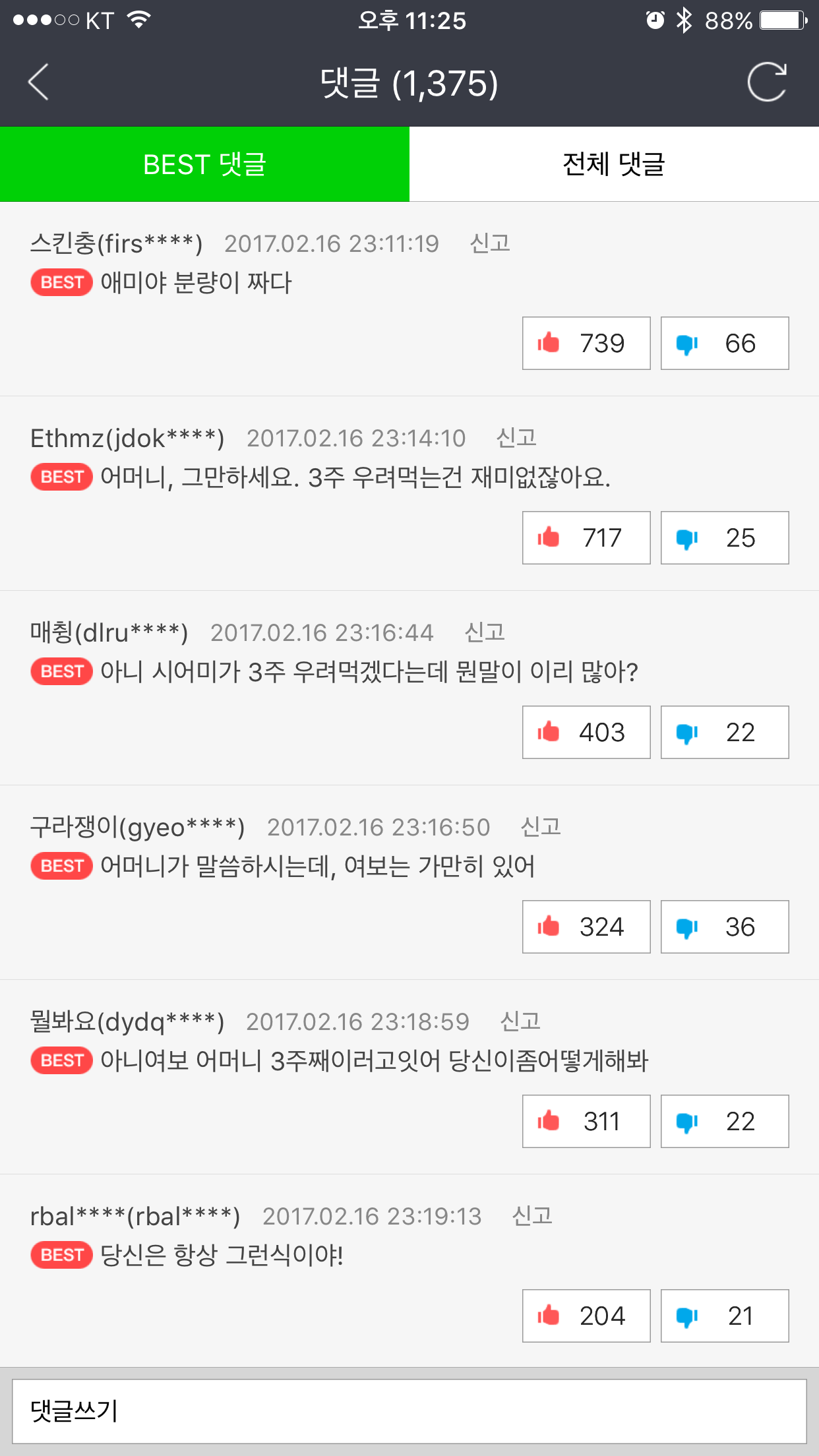Dislike the comment by 구라쟁이
Viewport: 819px width, 1456px height.
(725, 927)
